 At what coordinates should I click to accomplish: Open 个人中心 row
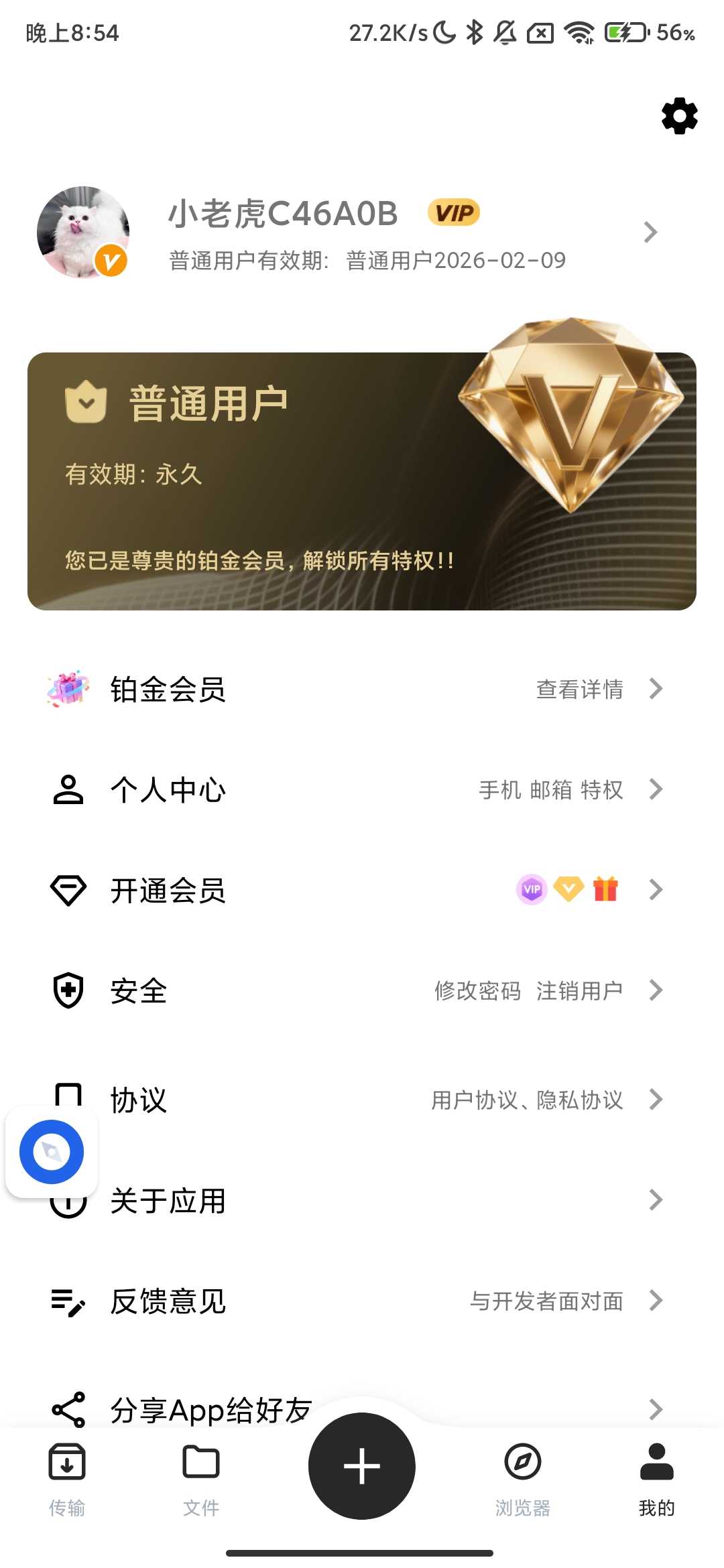click(x=362, y=789)
